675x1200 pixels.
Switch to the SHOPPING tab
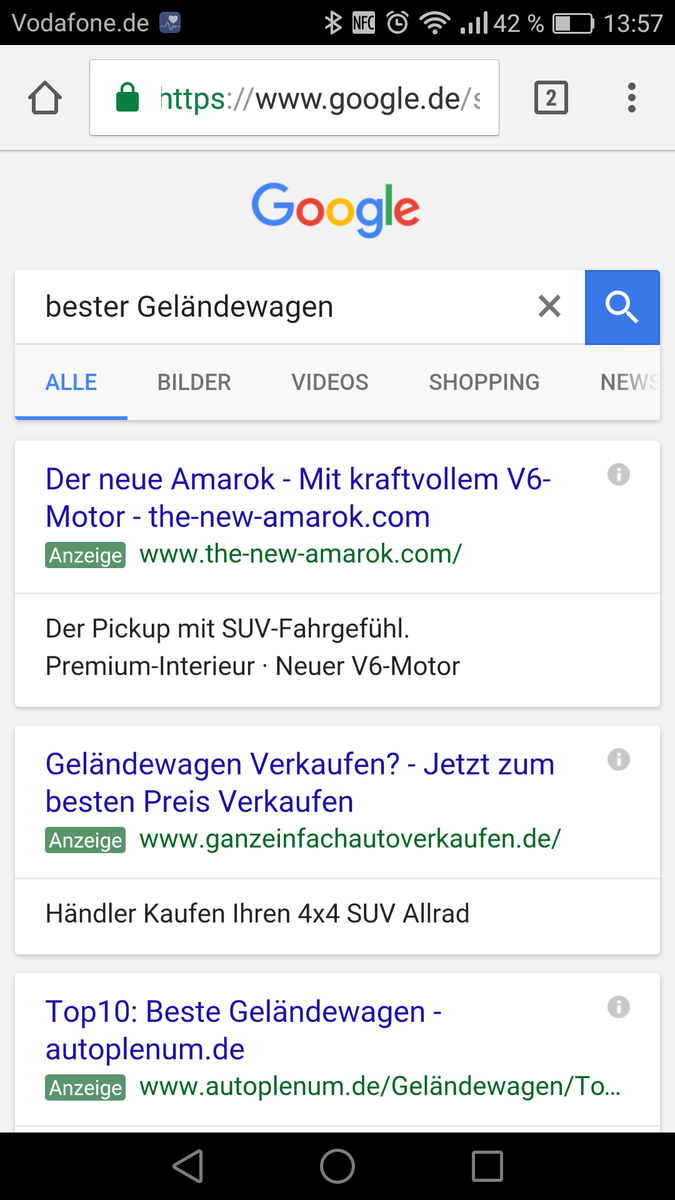484,382
